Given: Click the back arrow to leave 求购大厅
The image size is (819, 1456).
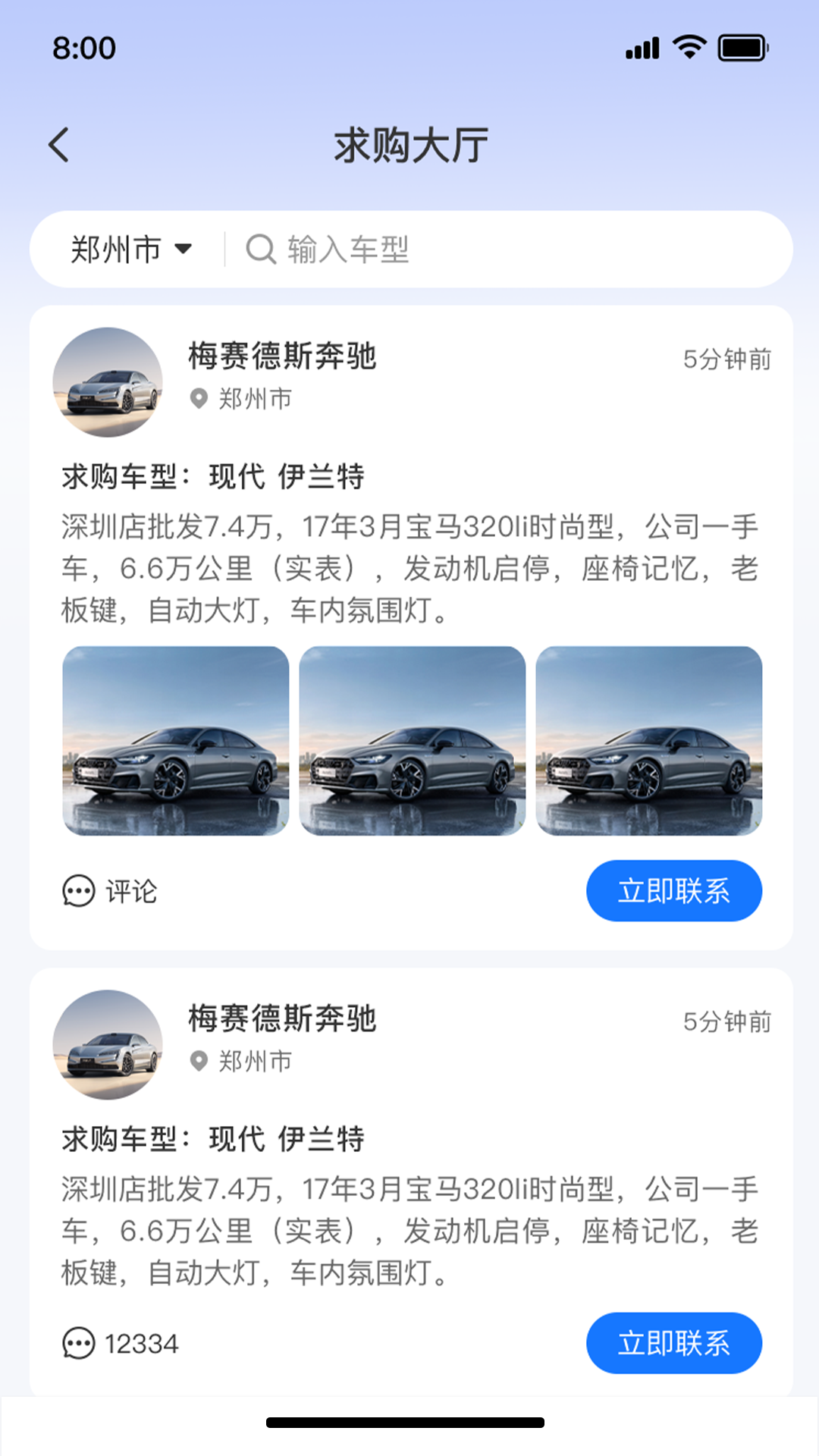Looking at the screenshot, I should point(59,145).
